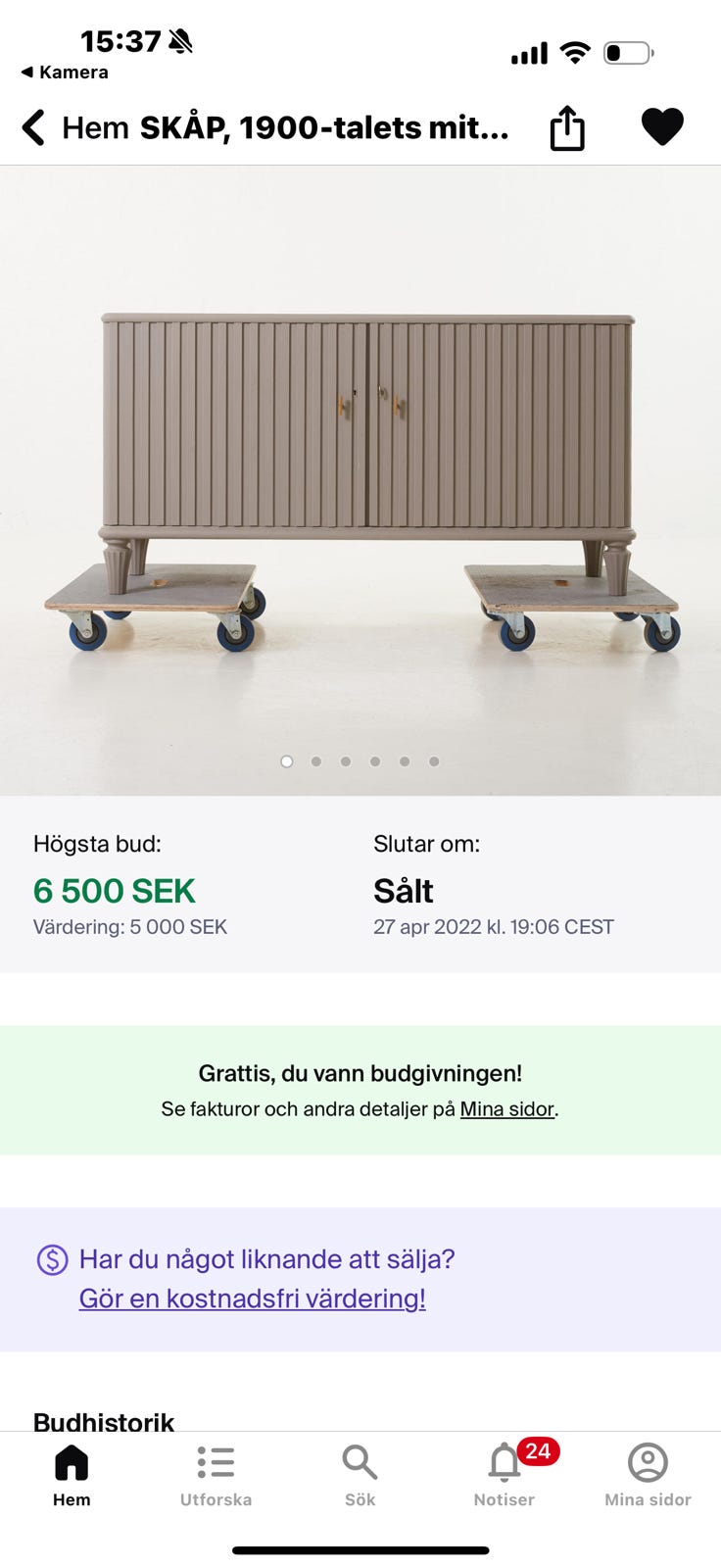Viewport: 721px width, 1568px height.
Task: Follow the 'Mina sidor' link in green banner
Action: 505,1109
